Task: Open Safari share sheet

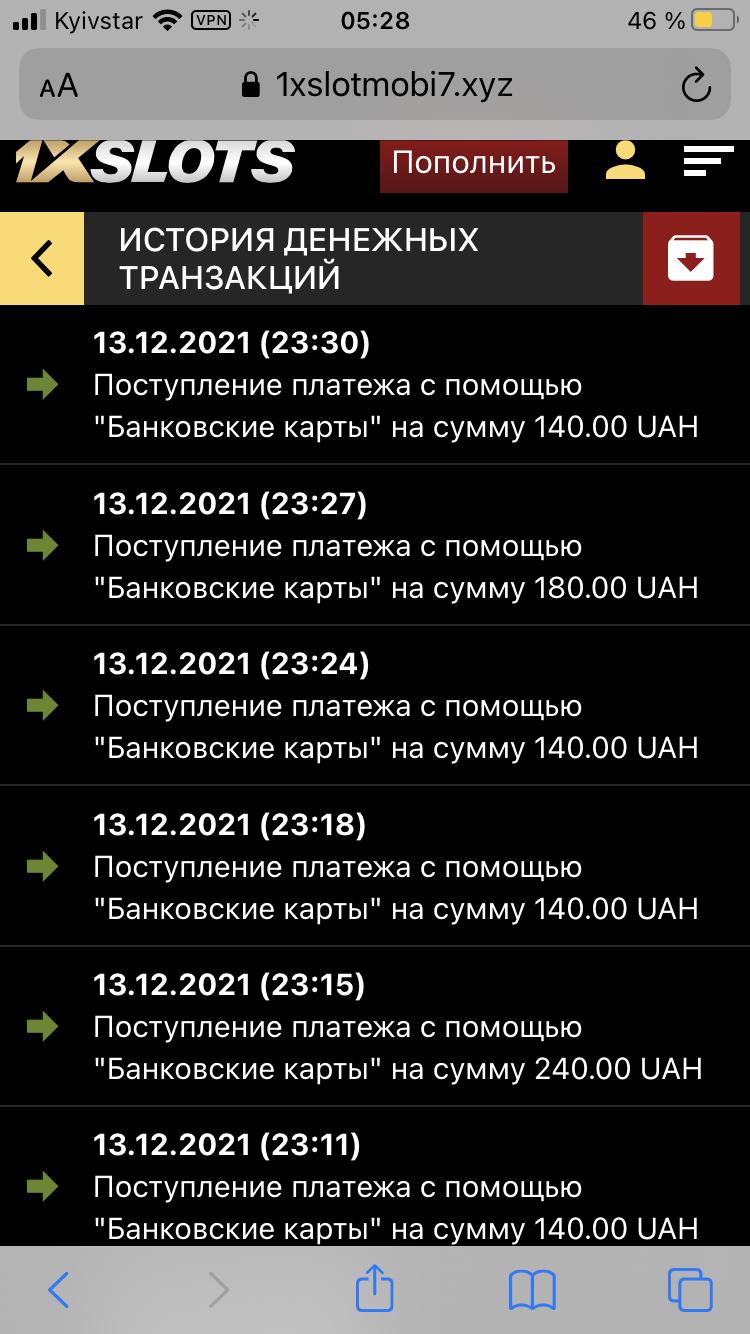Action: click(x=375, y=1288)
